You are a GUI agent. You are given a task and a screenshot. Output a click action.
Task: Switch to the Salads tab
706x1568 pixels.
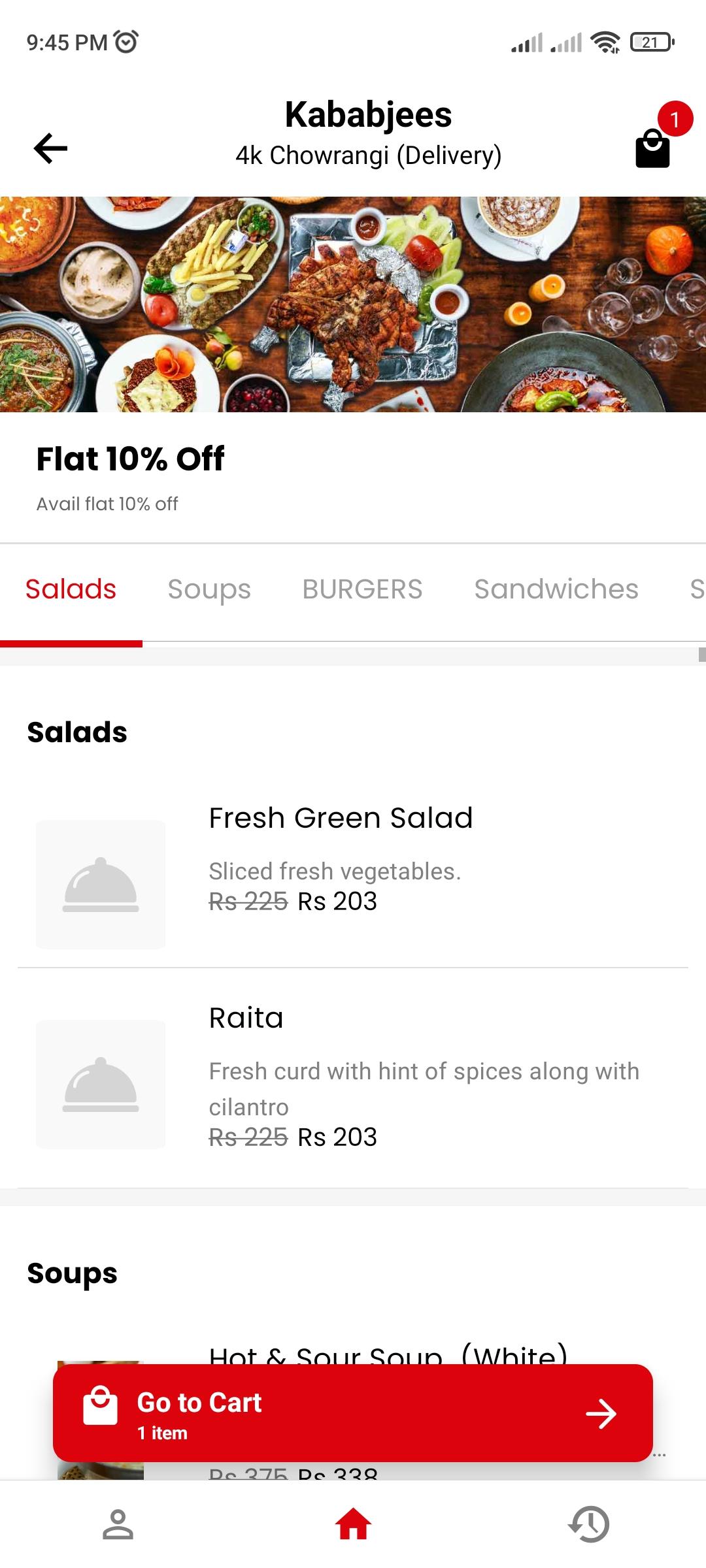(x=71, y=589)
